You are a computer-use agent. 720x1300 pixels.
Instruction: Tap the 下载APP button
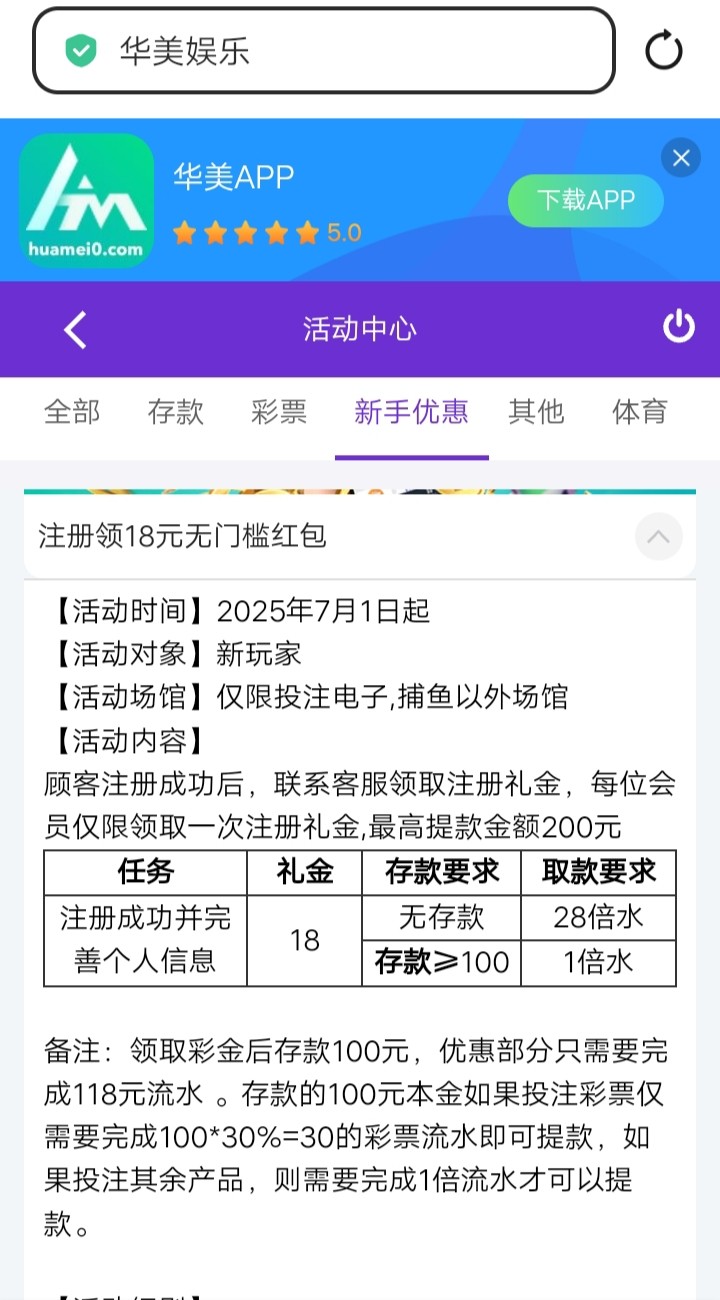click(585, 200)
